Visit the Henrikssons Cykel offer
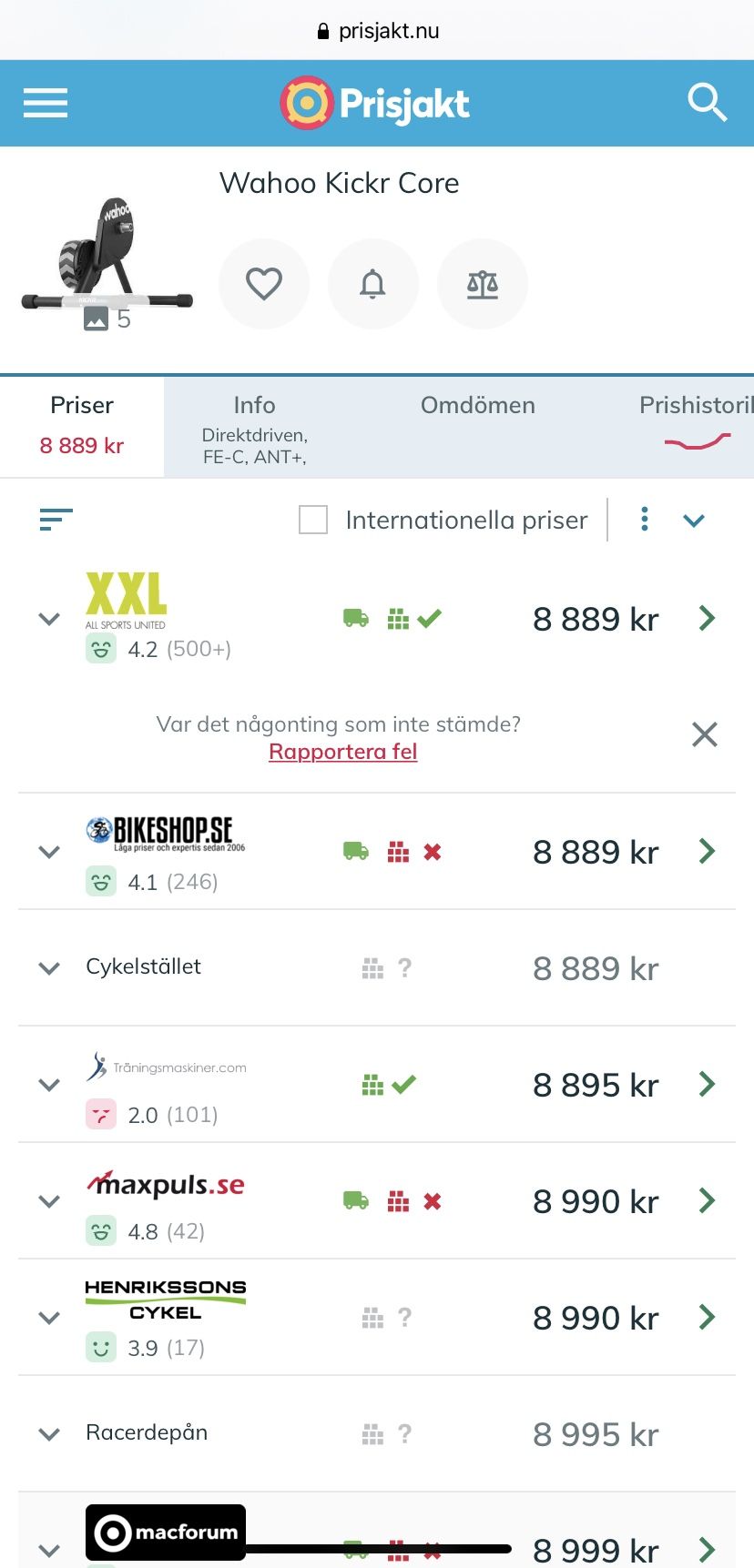Viewport: 754px width, 1568px height. tap(707, 1318)
